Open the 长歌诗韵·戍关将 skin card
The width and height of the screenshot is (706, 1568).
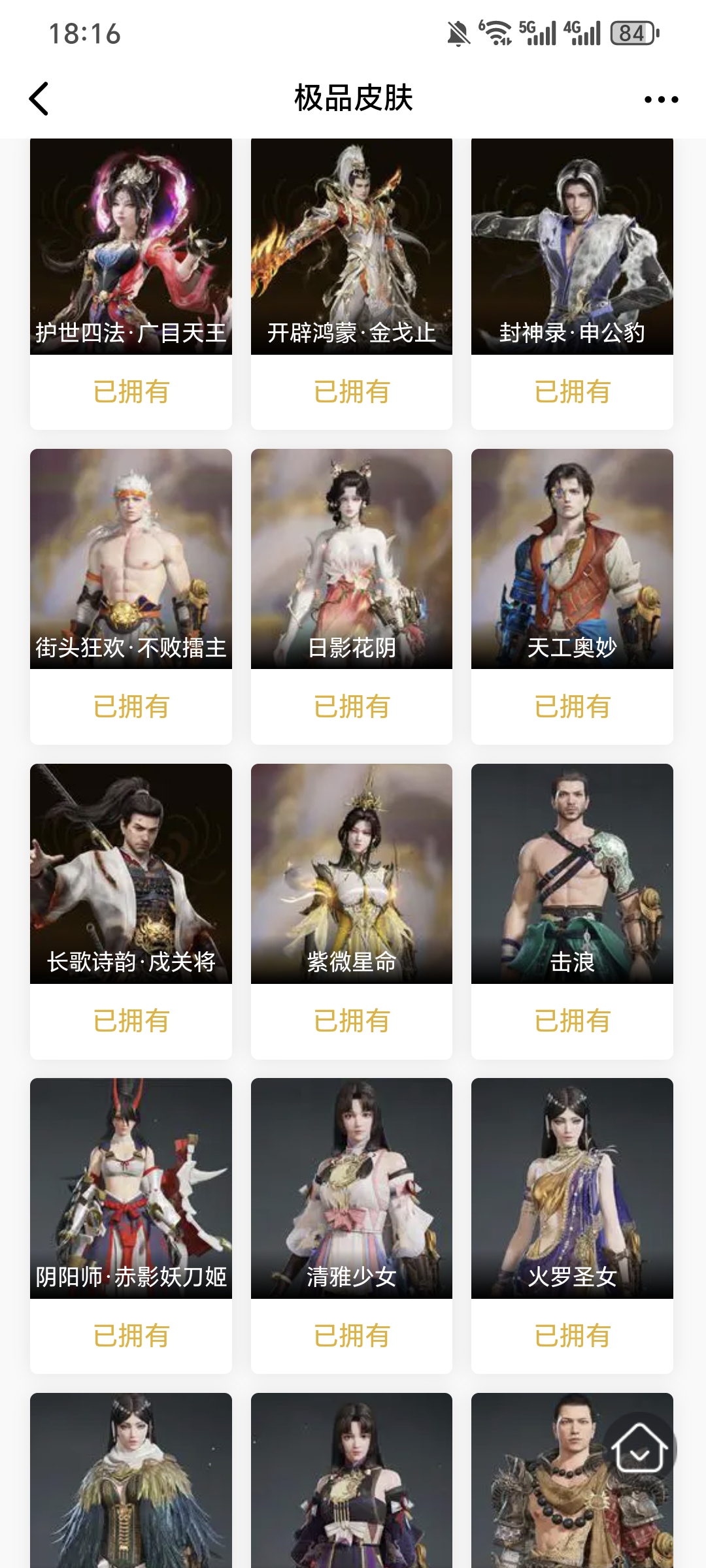[131, 874]
